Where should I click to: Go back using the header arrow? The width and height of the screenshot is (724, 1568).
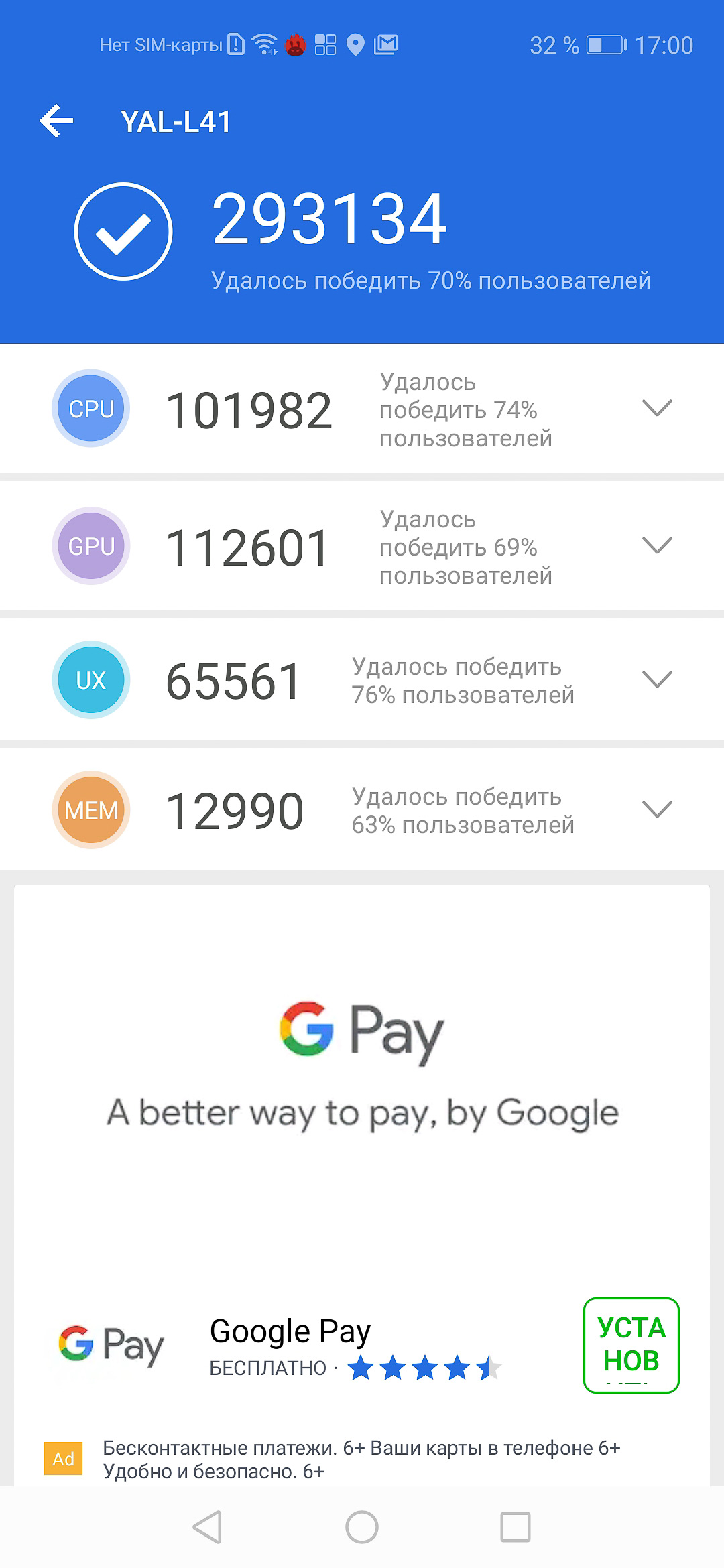[x=56, y=121]
